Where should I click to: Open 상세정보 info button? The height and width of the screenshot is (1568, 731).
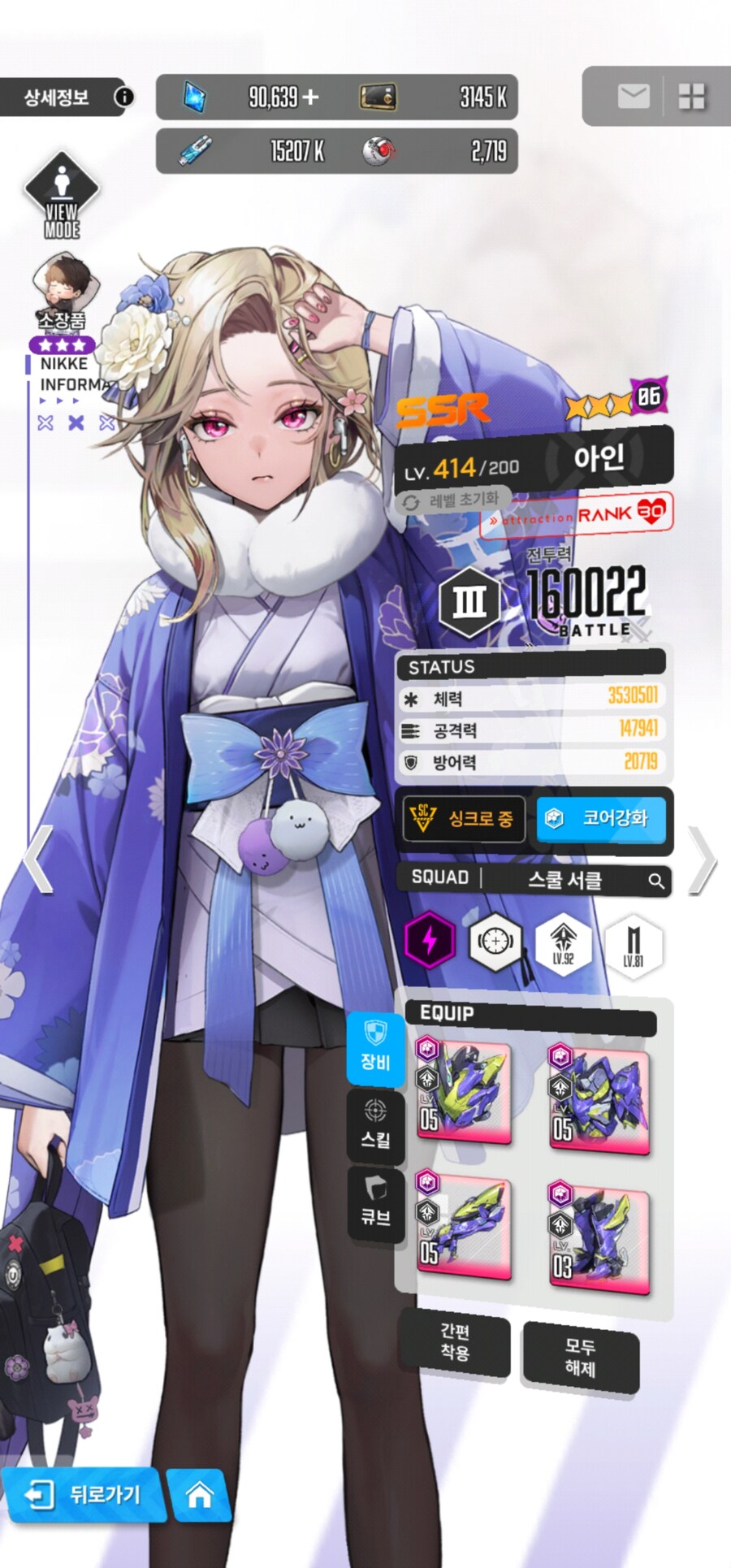click(x=123, y=97)
